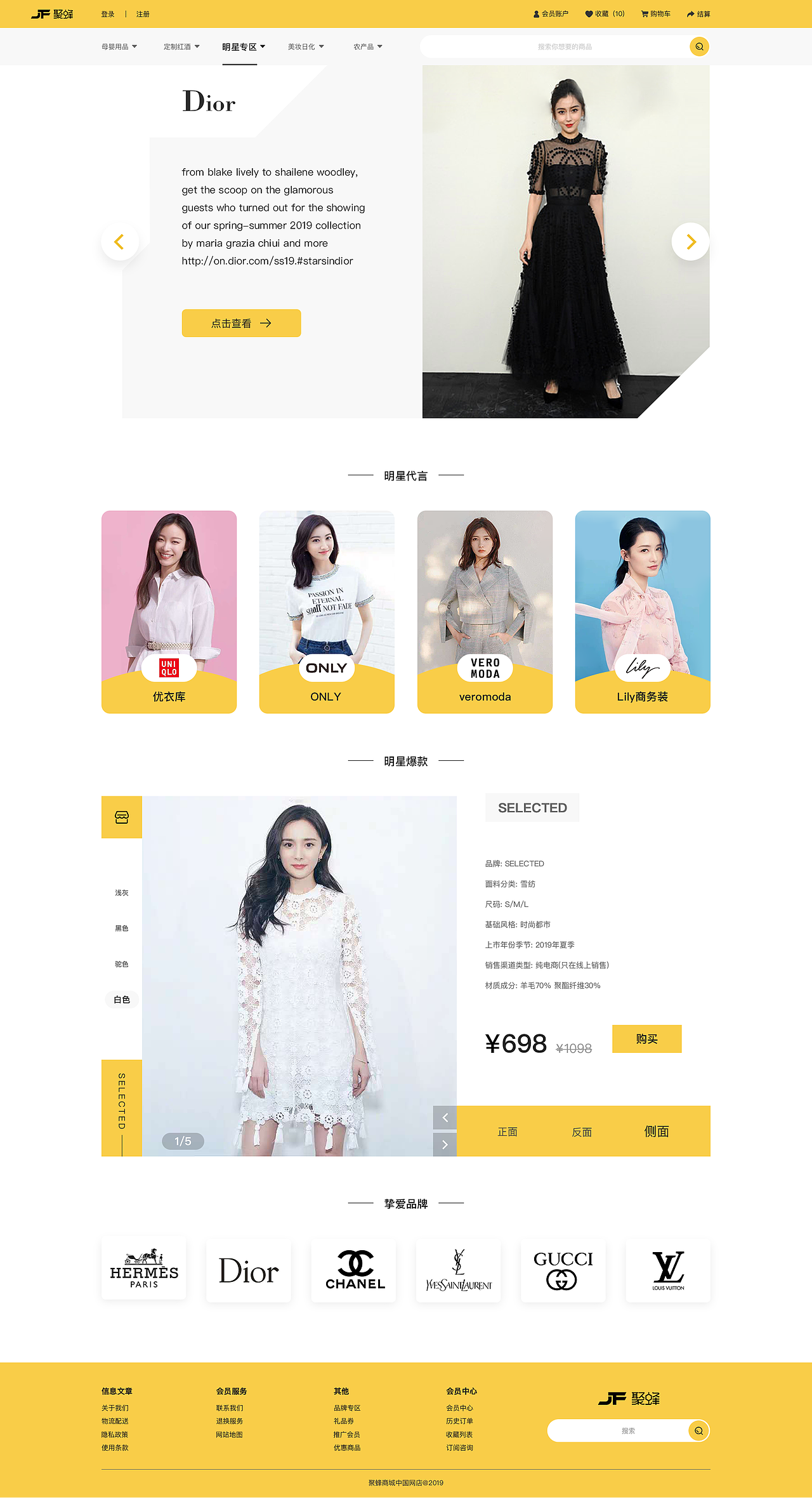This screenshot has width=812, height=1511.
Task: Open the 优衣库 celebrity card
Action: coord(169,612)
